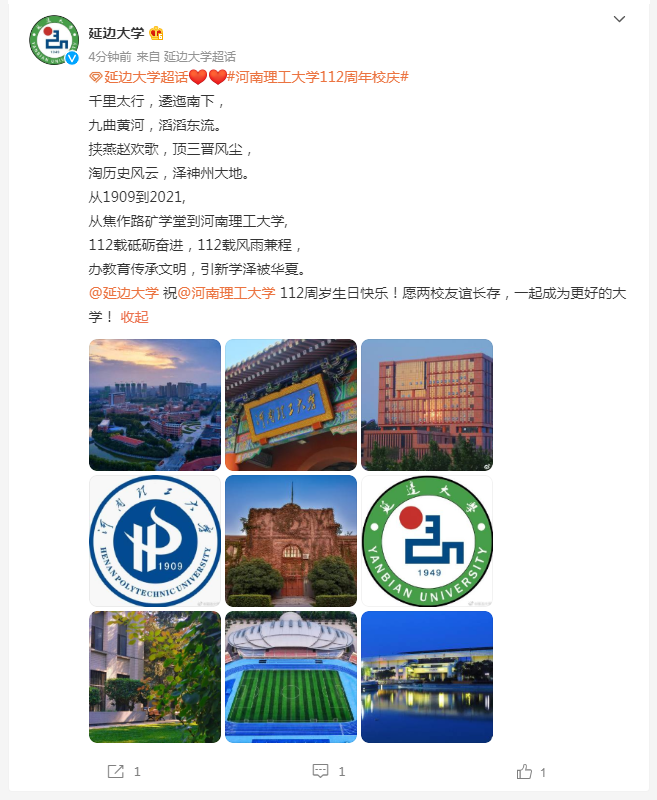657x800 pixels.
Task: Expand the post options chevron
Action: tap(619, 19)
